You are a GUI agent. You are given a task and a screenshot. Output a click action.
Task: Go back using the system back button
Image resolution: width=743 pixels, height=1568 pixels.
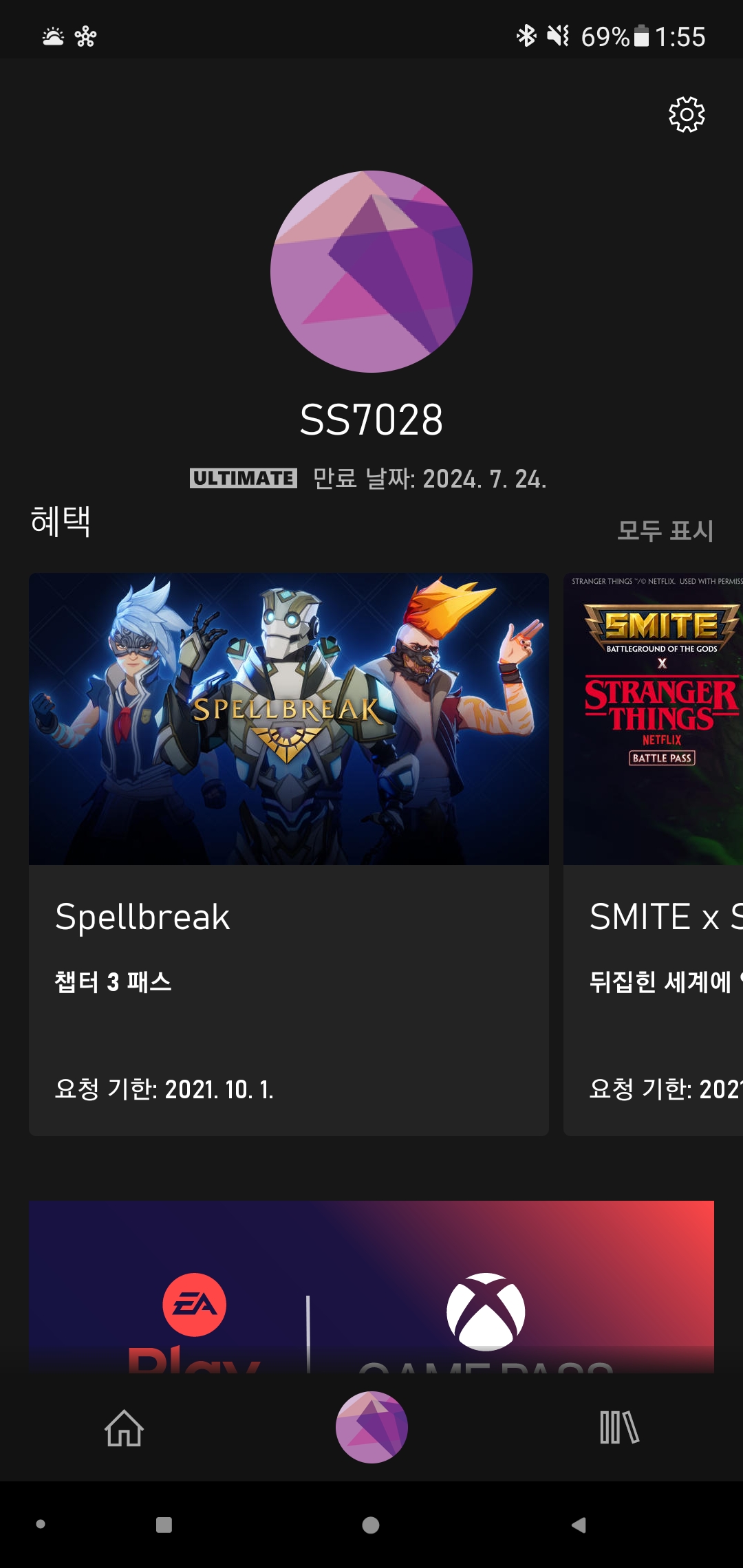(579, 1525)
